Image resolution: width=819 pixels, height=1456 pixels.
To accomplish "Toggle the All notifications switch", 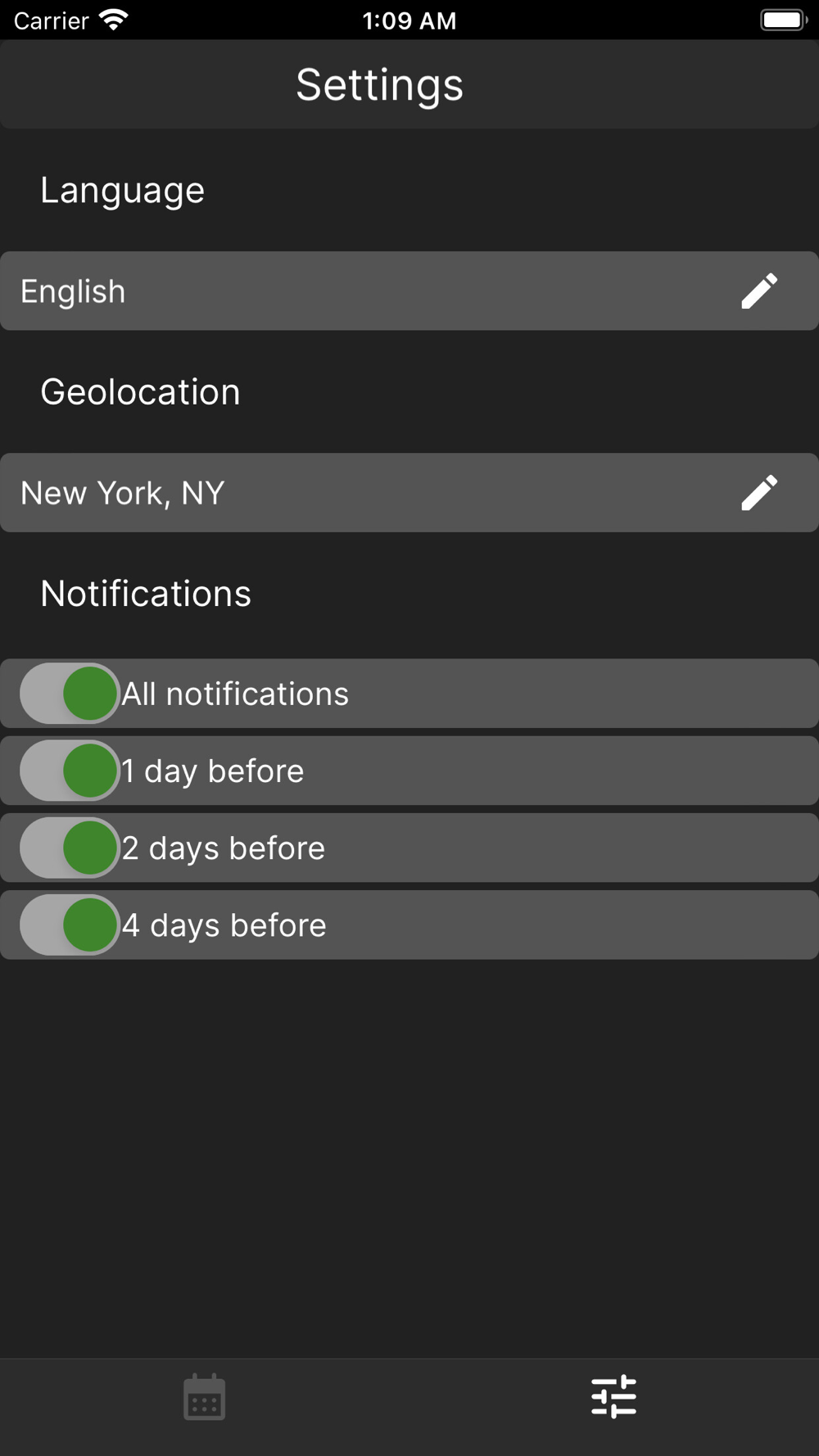I will click(x=70, y=694).
